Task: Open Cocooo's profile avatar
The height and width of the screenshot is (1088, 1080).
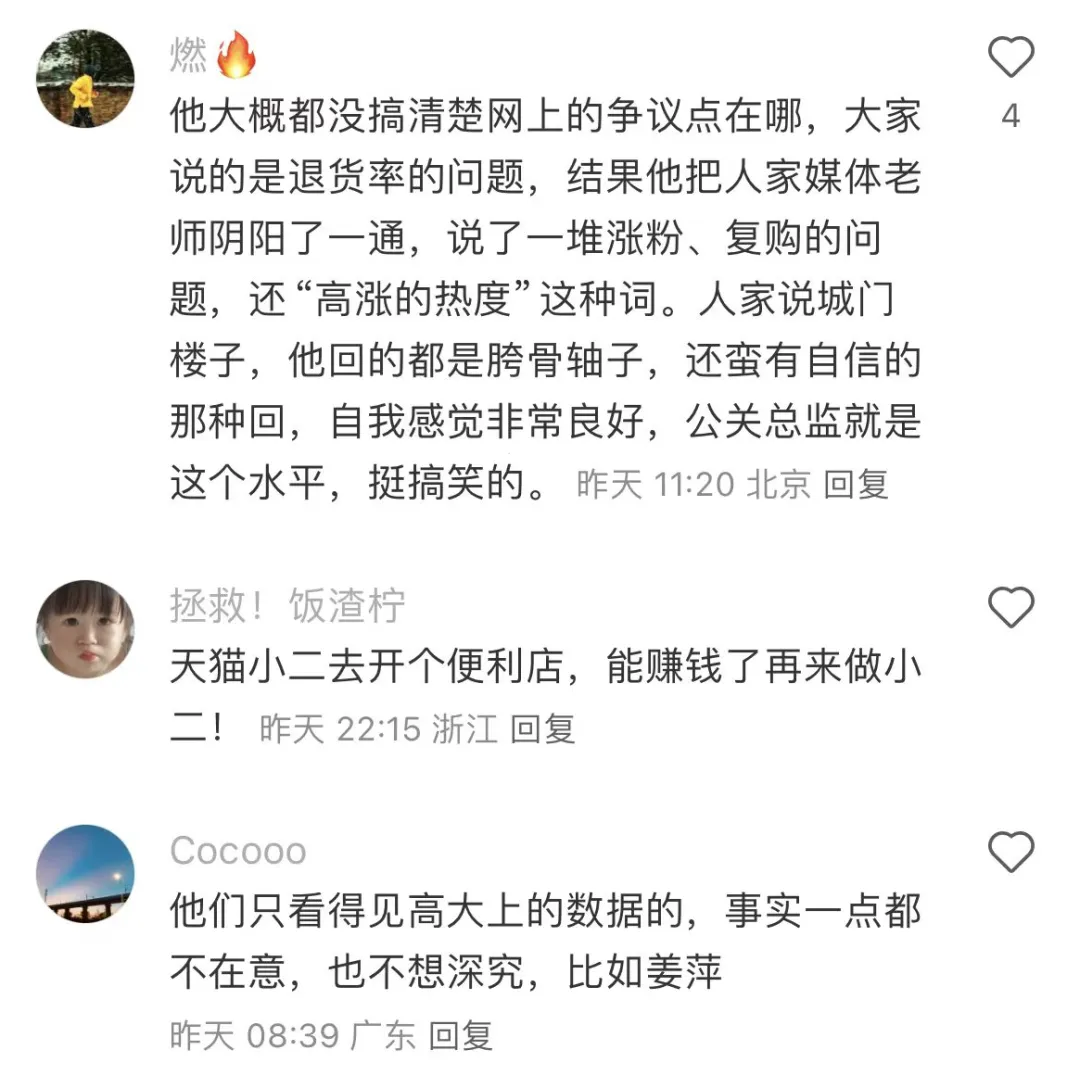Action: pos(85,874)
